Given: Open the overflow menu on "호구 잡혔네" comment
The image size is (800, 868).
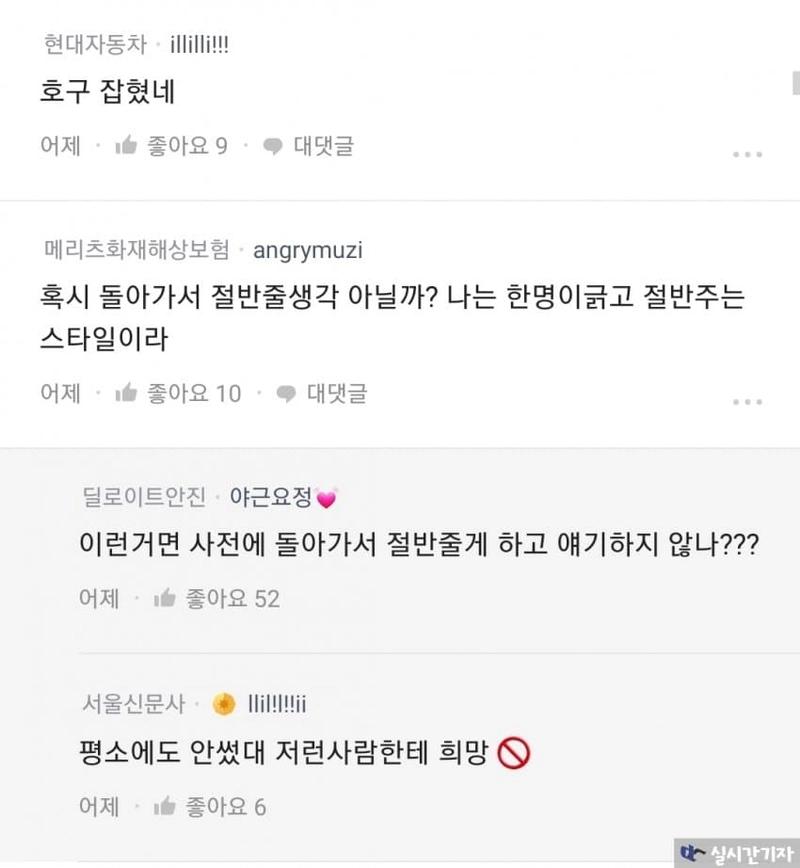Looking at the screenshot, I should point(748,155).
